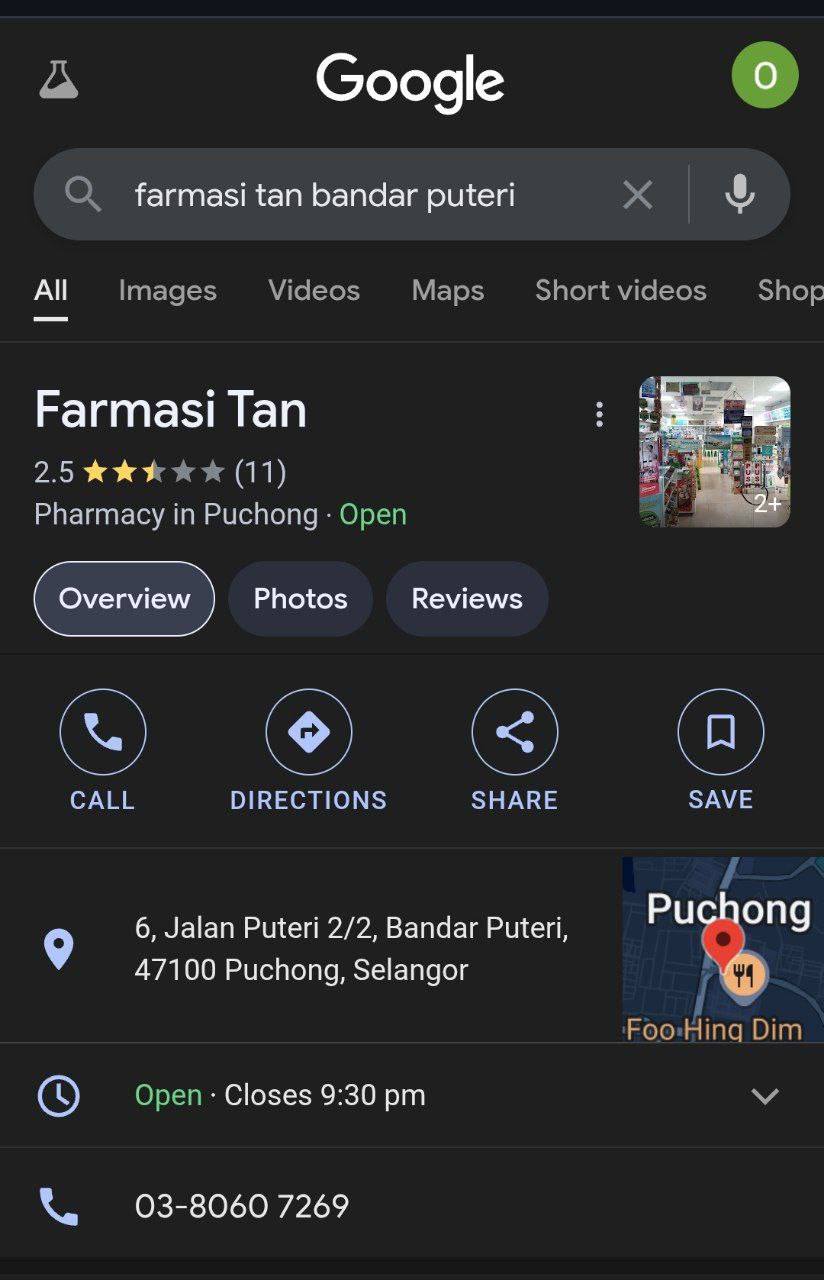
Task: Share this pharmacy listing
Action: pyautogui.click(x=514, y=750)
